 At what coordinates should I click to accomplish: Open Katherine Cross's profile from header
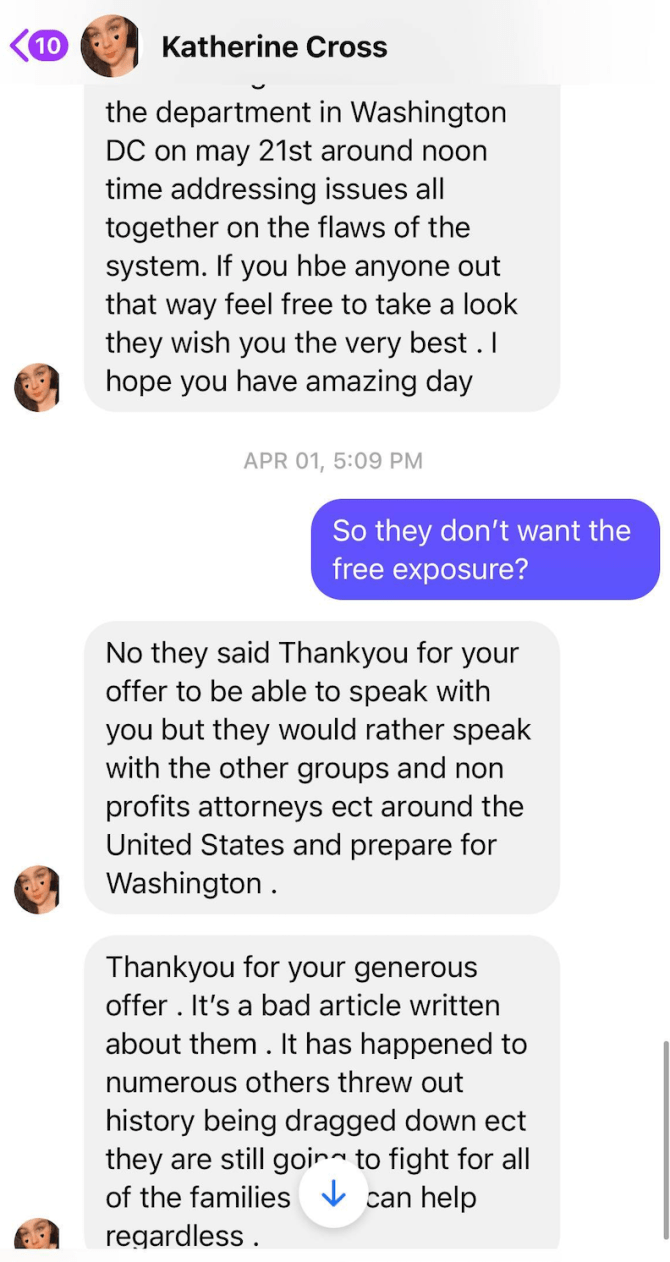coord(273,46)
